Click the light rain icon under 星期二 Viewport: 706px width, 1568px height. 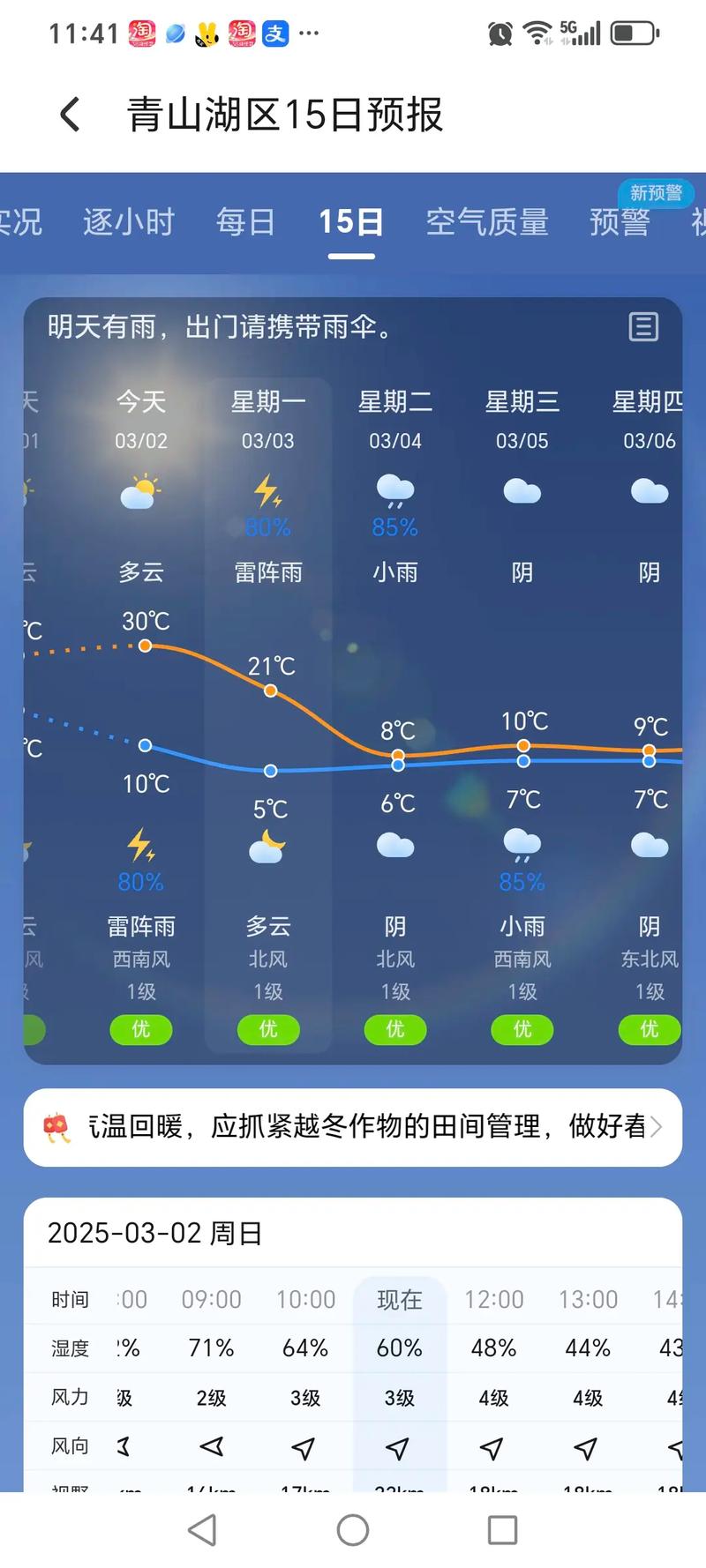(395, 490)
